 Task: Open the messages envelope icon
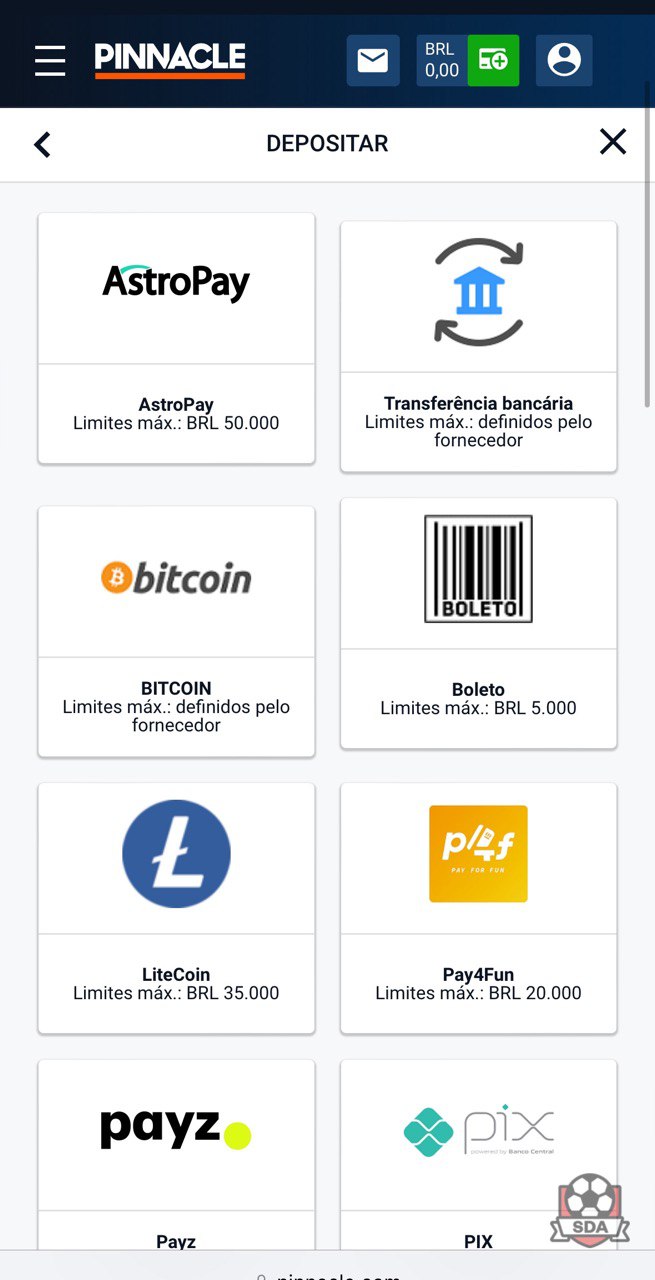pyautogui.click(x=373, y=61)
